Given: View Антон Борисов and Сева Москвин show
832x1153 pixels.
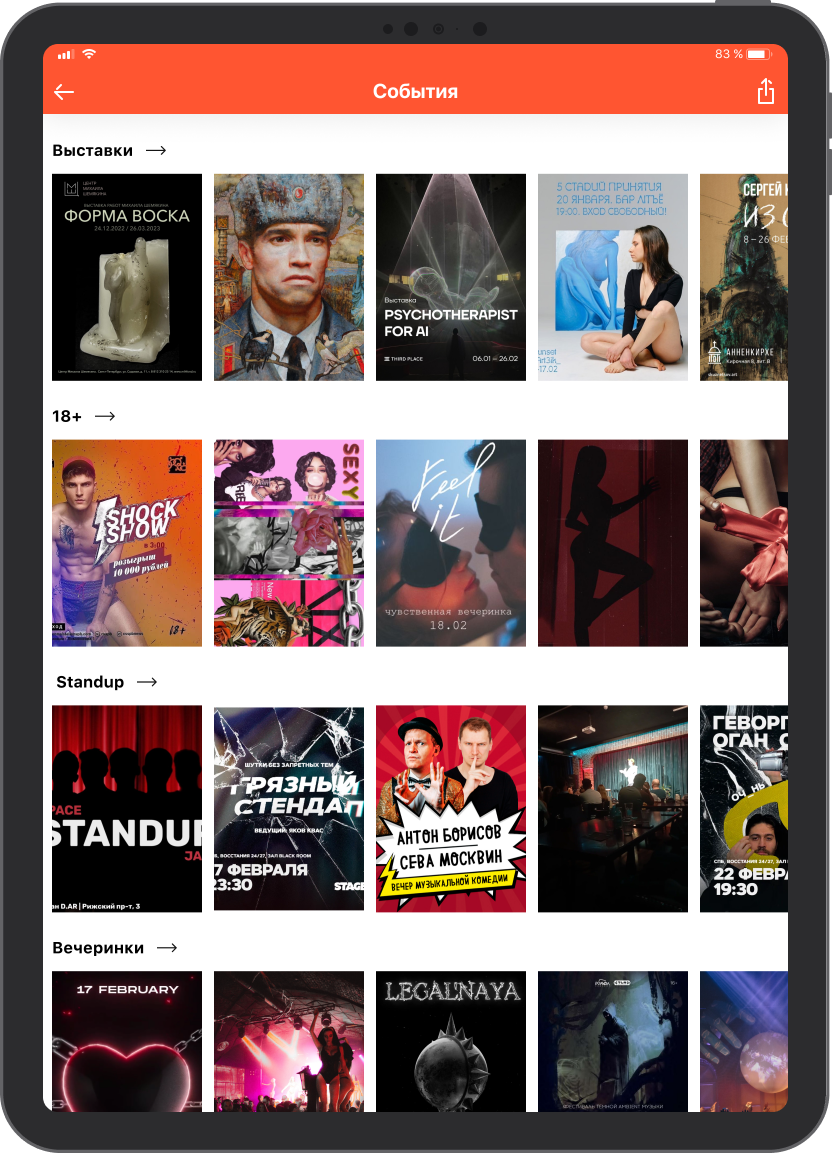Looking at the screenshot, I should point(451,809).
